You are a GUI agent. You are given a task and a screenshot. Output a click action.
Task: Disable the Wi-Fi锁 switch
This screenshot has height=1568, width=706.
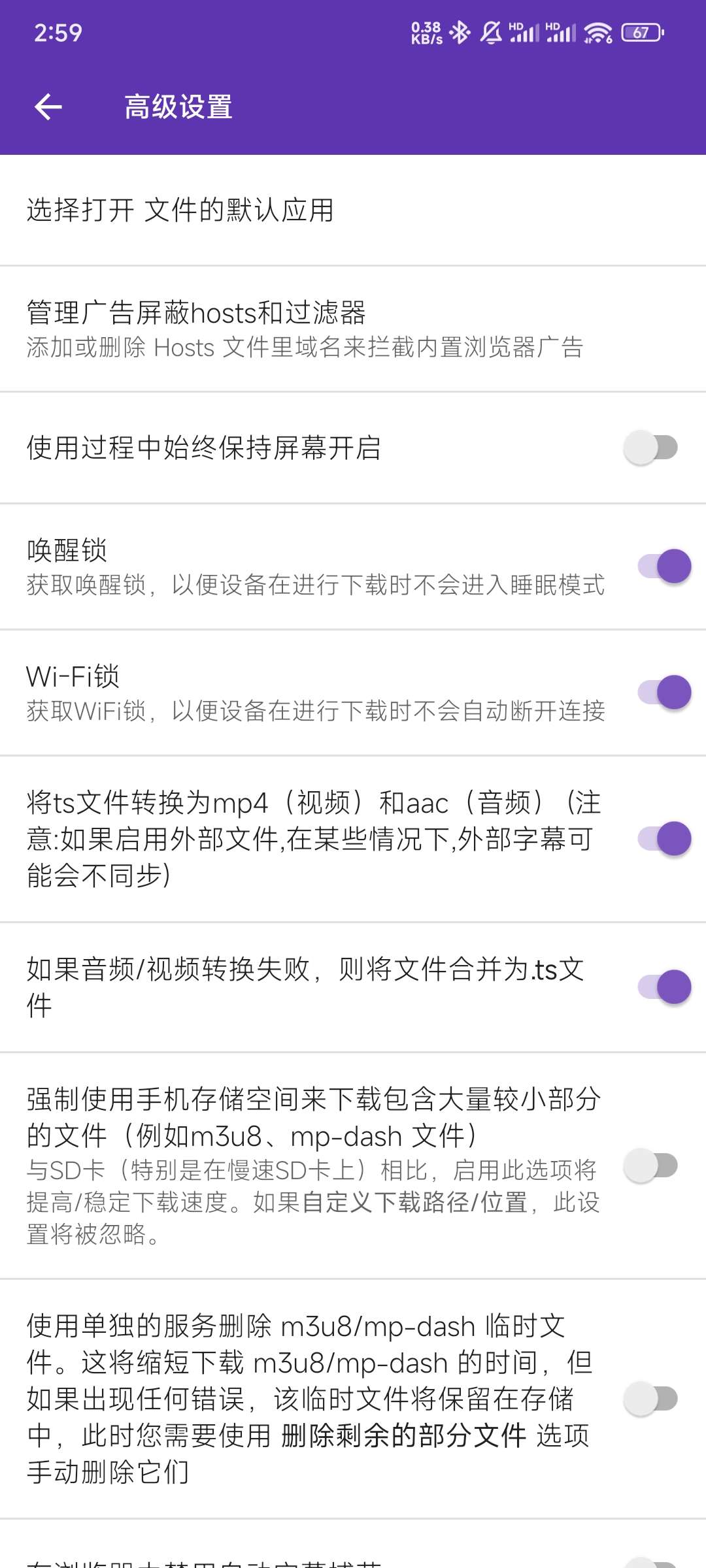point(664,693)
